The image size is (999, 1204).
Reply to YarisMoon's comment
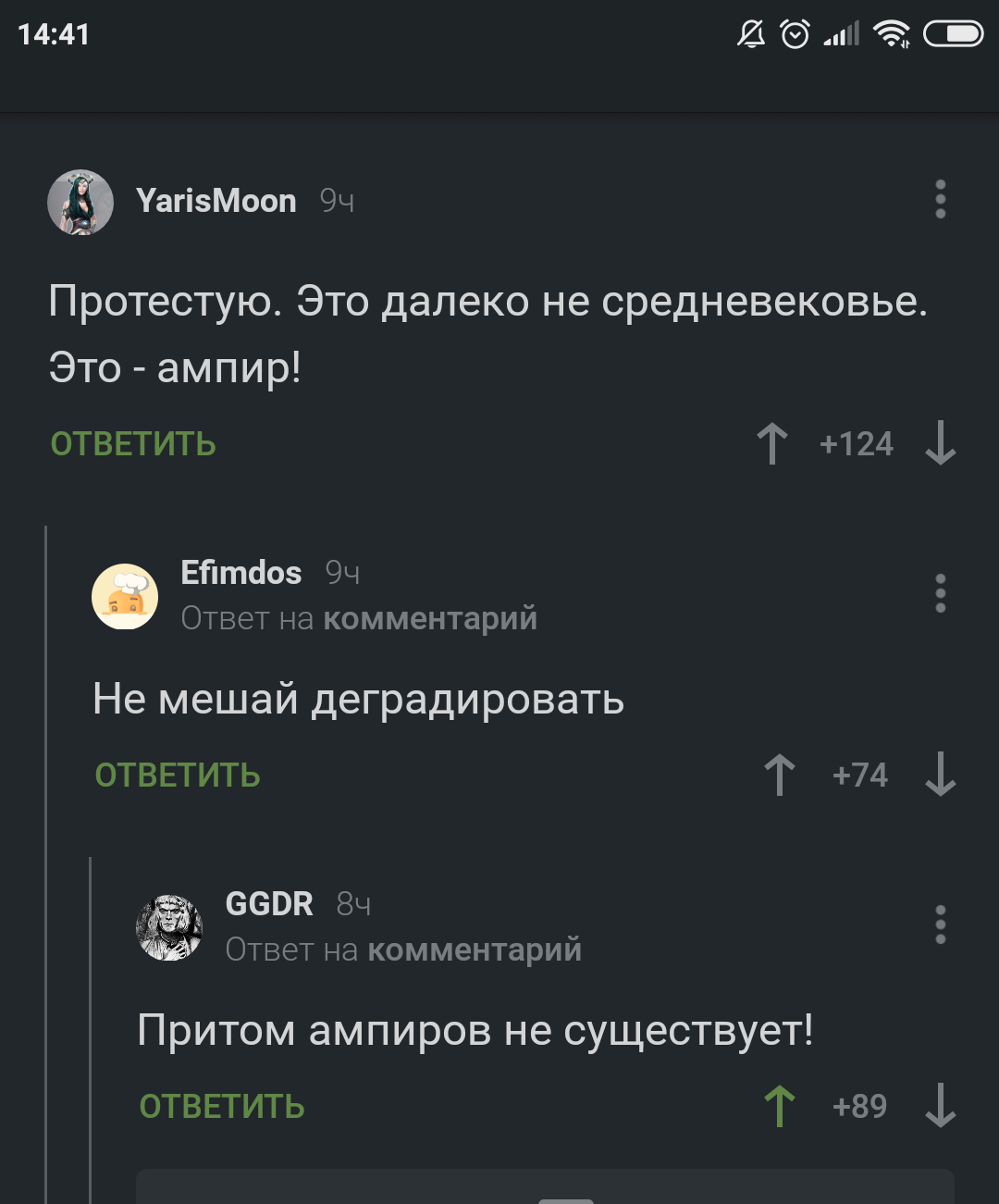[x=133, y=444]
